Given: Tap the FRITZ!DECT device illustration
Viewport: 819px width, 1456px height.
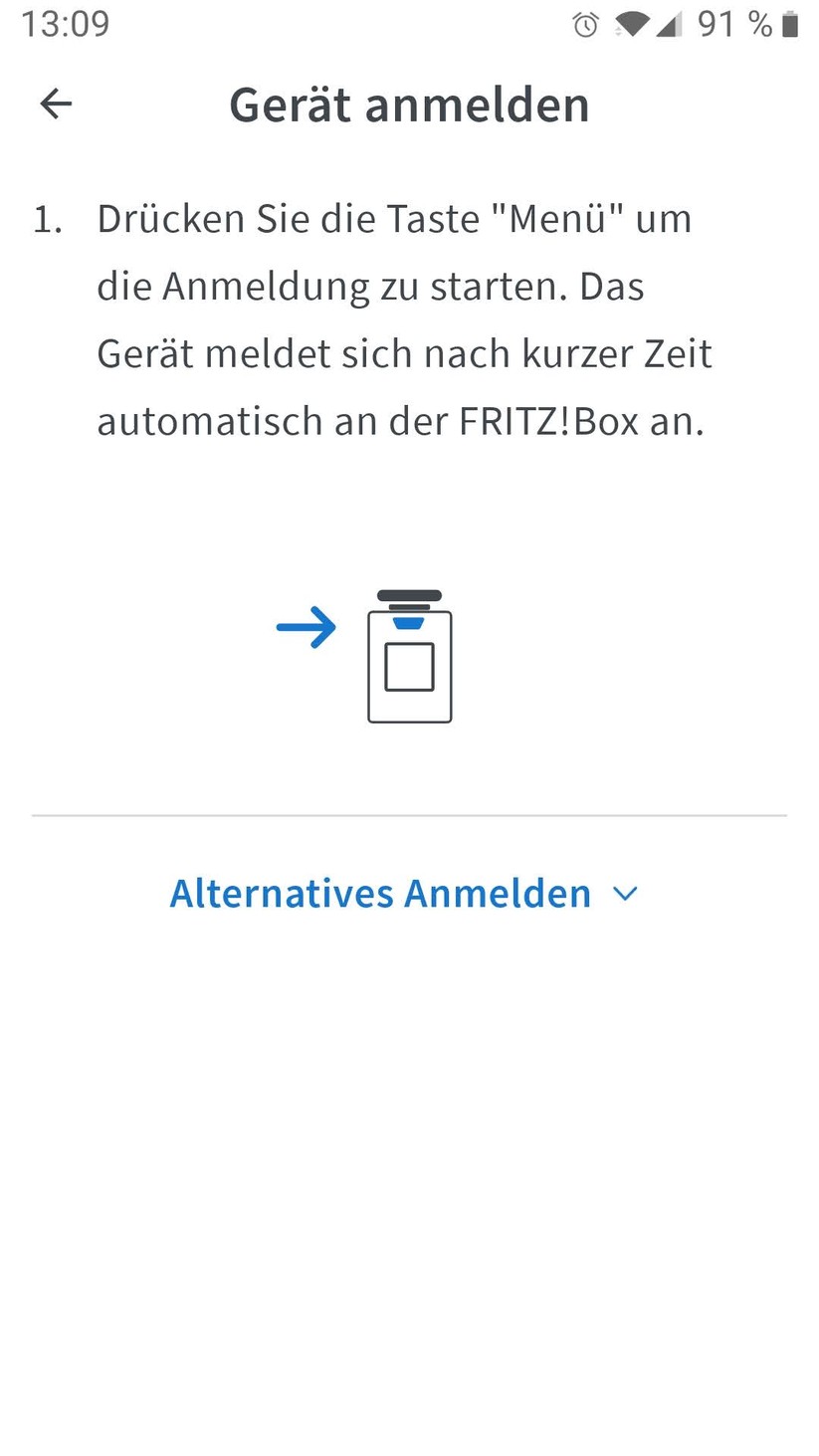Looking at the screenshot, I should (409, 657).
